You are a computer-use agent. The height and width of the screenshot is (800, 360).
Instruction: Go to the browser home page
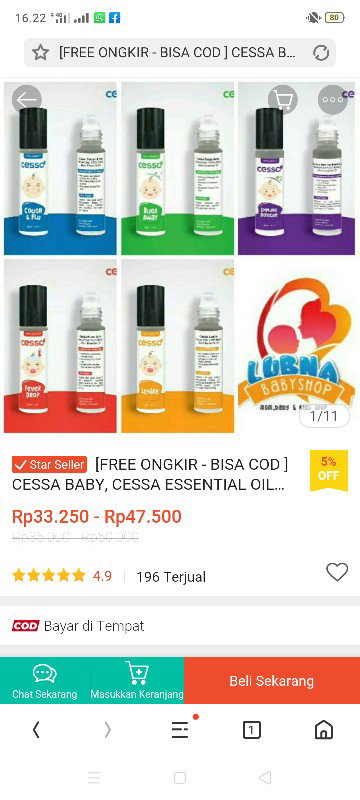(324, 731)
